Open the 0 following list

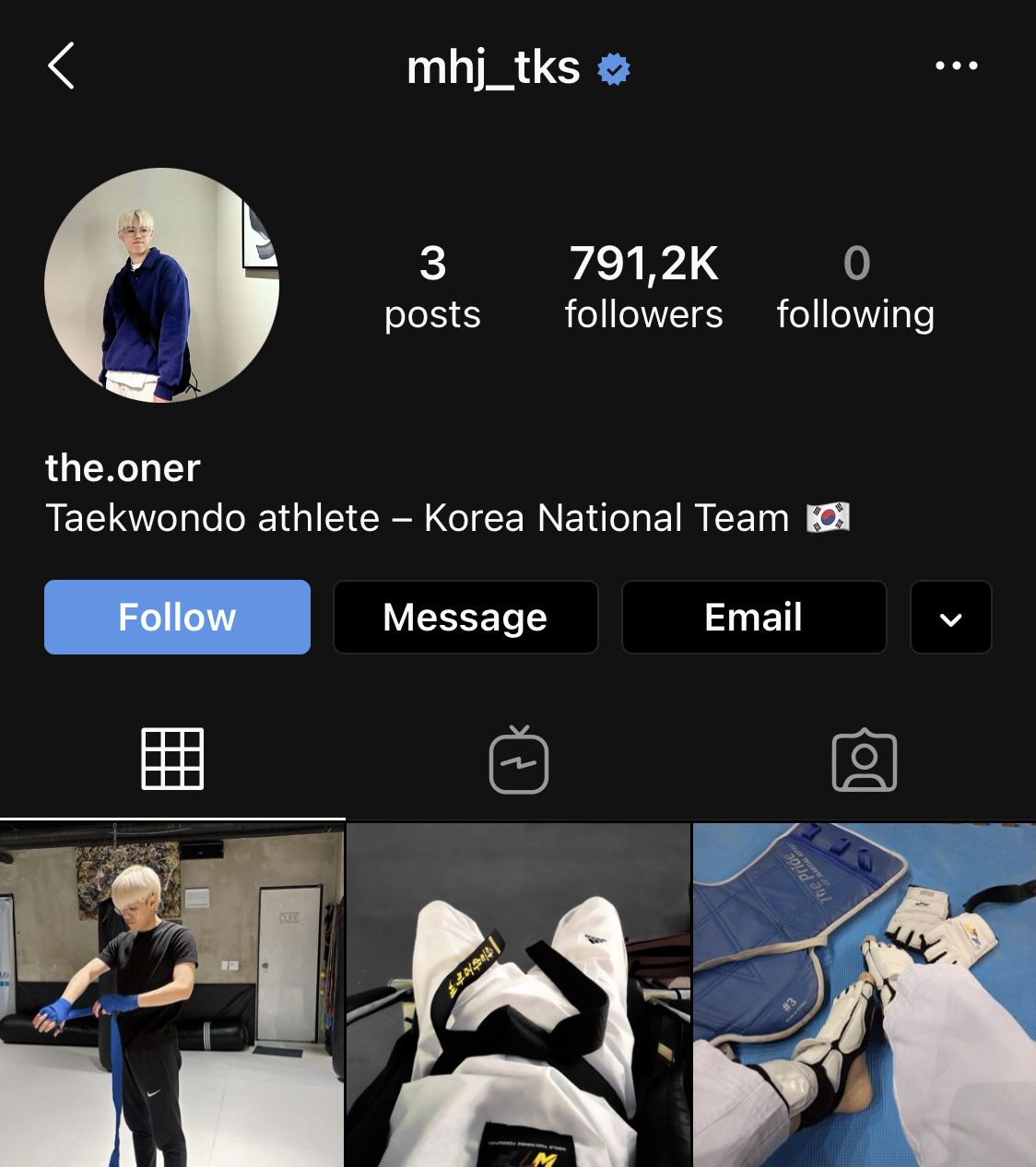(855, 287)
